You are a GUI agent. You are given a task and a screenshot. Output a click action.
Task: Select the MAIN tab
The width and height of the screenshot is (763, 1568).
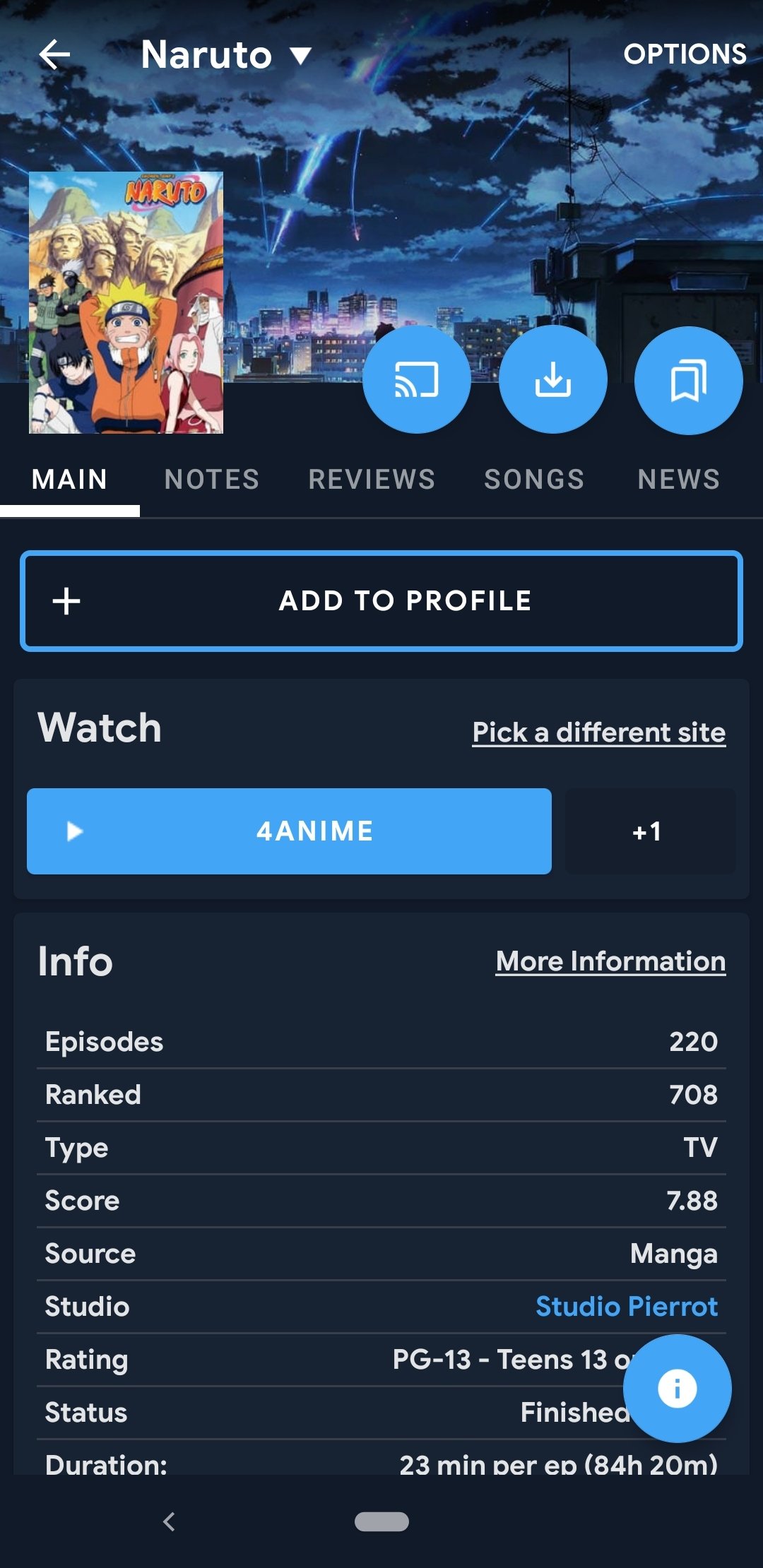coord(69,480)
